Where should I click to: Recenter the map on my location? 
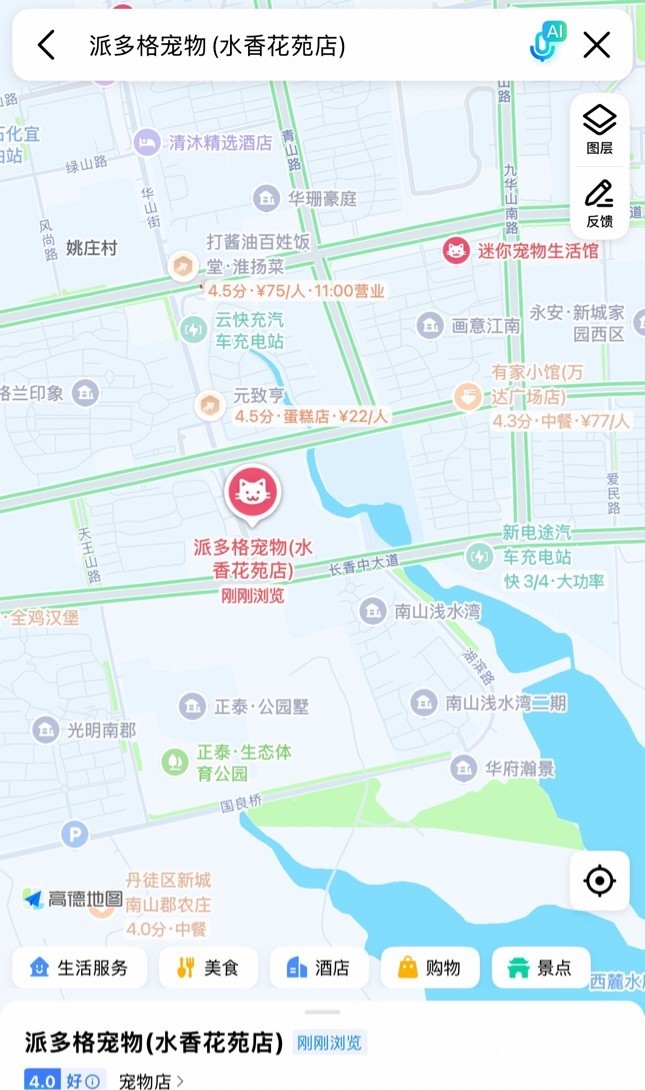[x=600, y=881]
